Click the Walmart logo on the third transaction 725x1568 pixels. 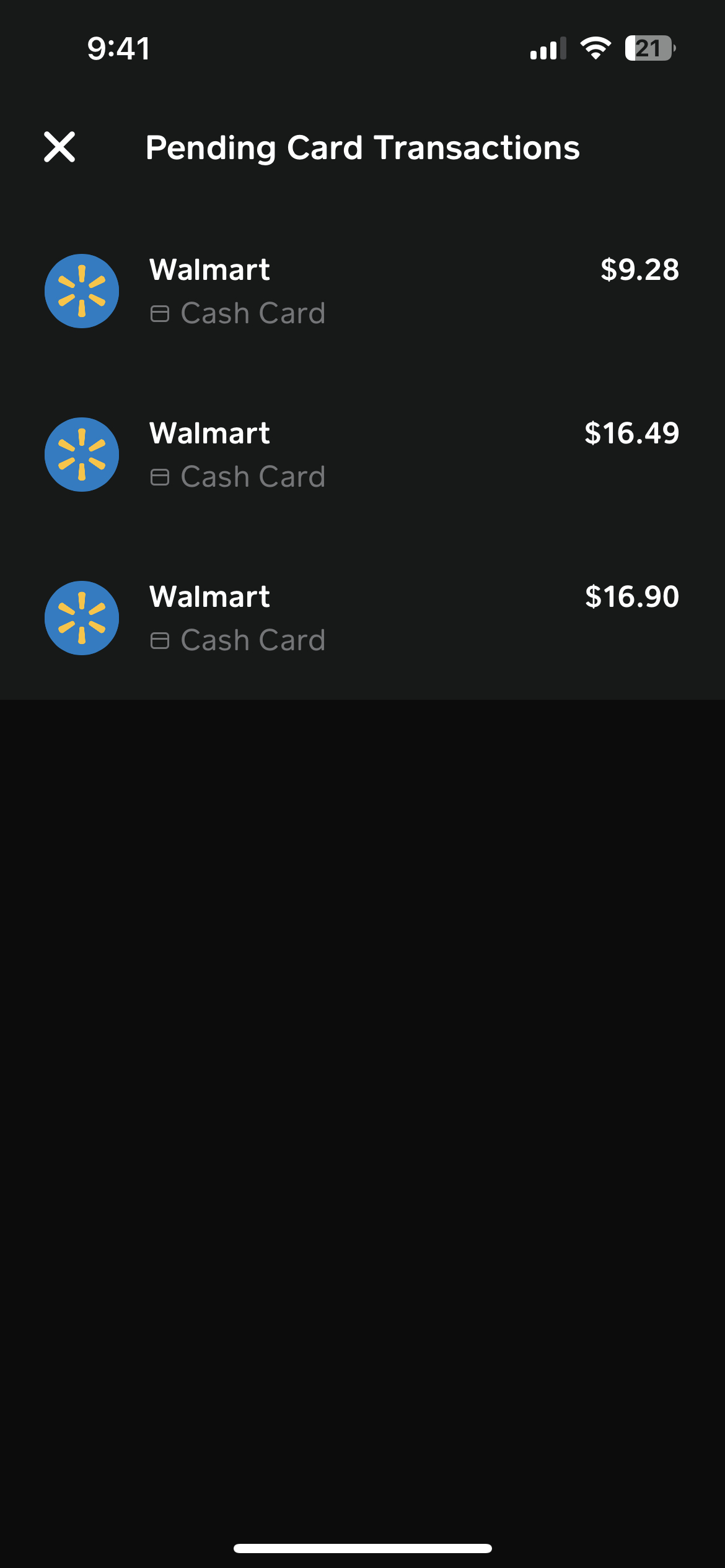pyautogui.click(x=81, y=617)
